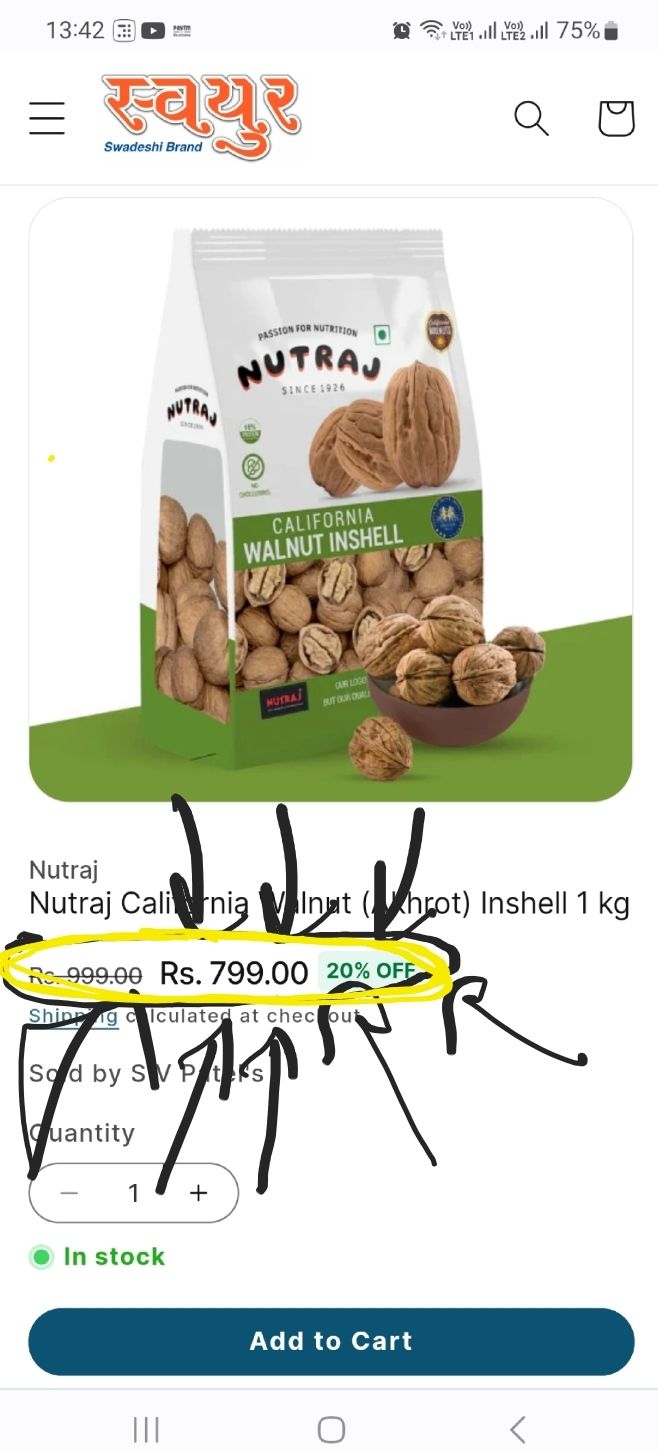The width and height of the screenshot is (658, 1451).
Task: Increase quantity with the plus button
Action: [199, 1193]
